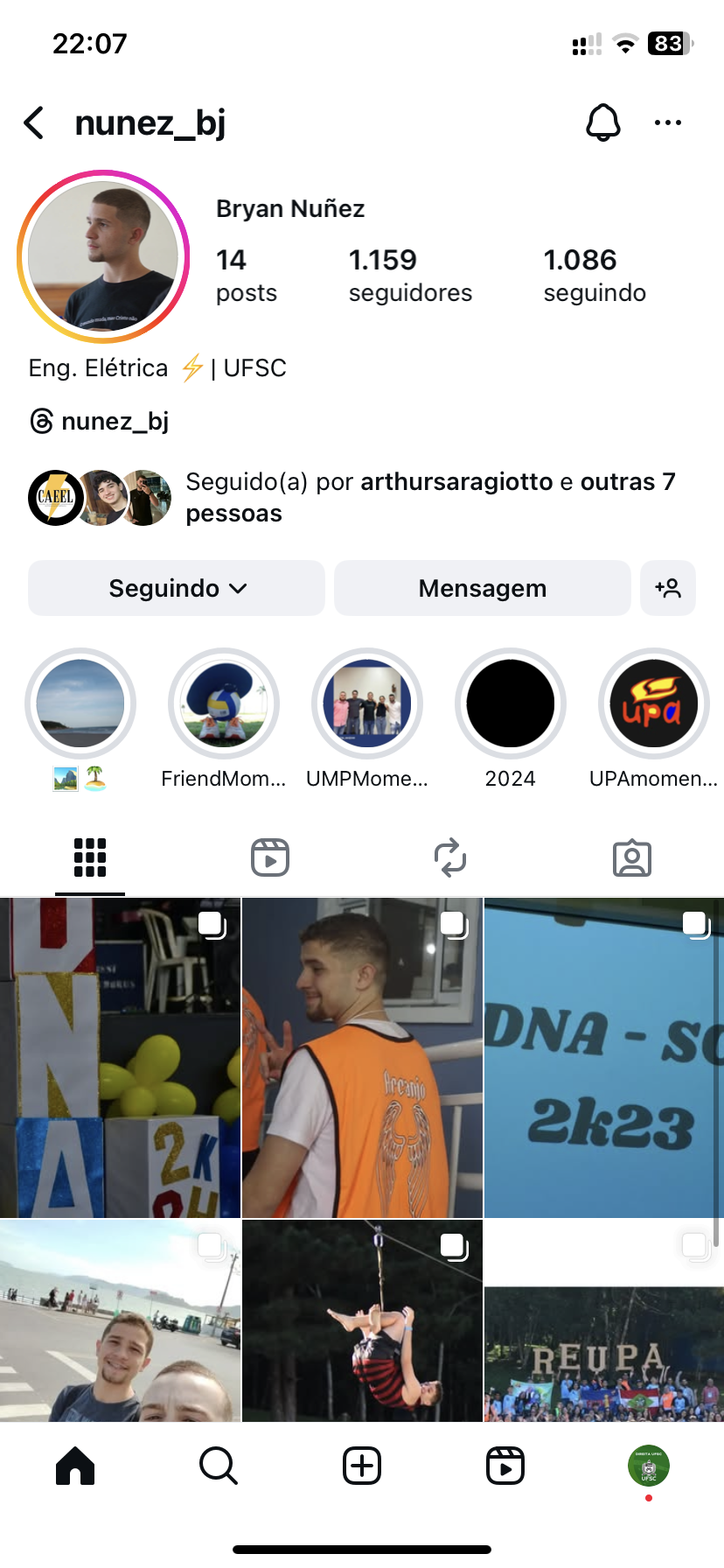View Bryan Nuñez's profile picture story
Viewport: 724px width, 1568px height.
point(103,256)
